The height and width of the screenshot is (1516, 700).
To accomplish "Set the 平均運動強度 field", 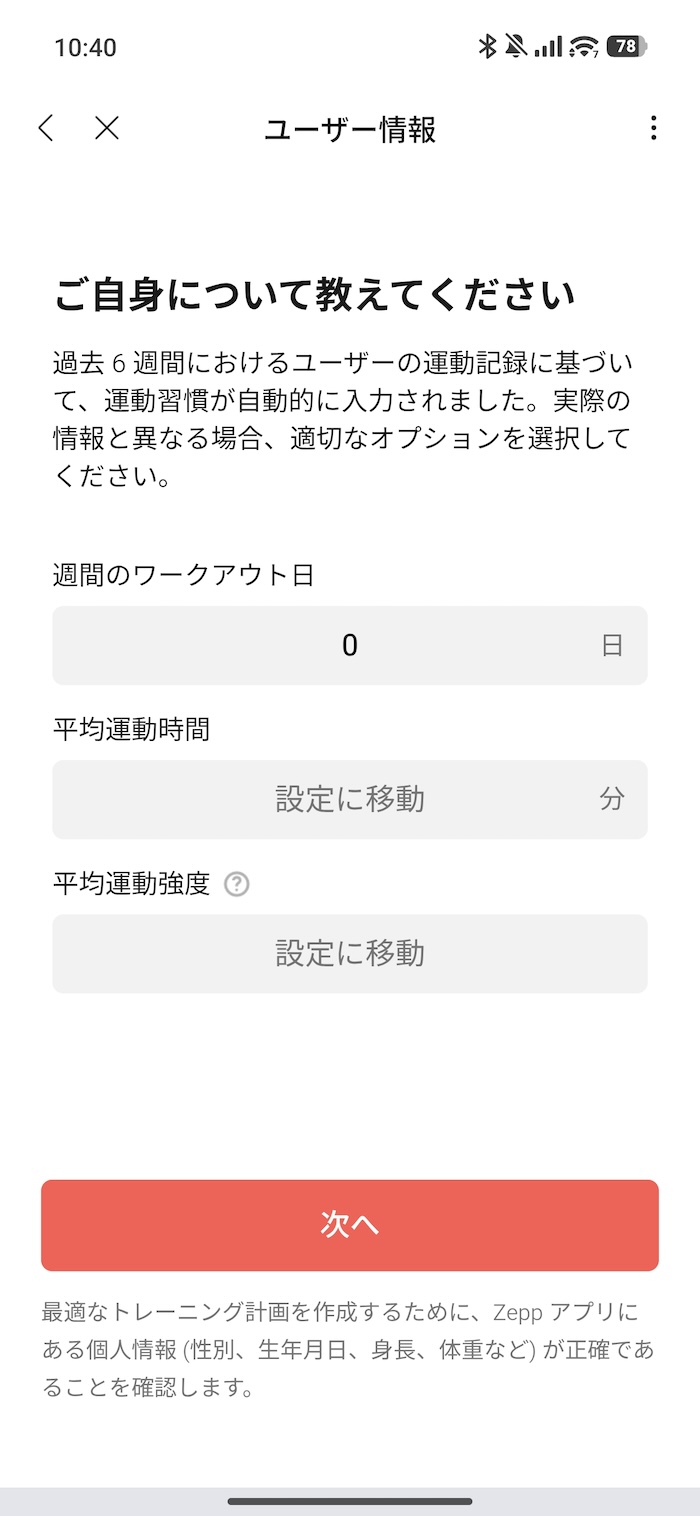I will coord(349,953).
